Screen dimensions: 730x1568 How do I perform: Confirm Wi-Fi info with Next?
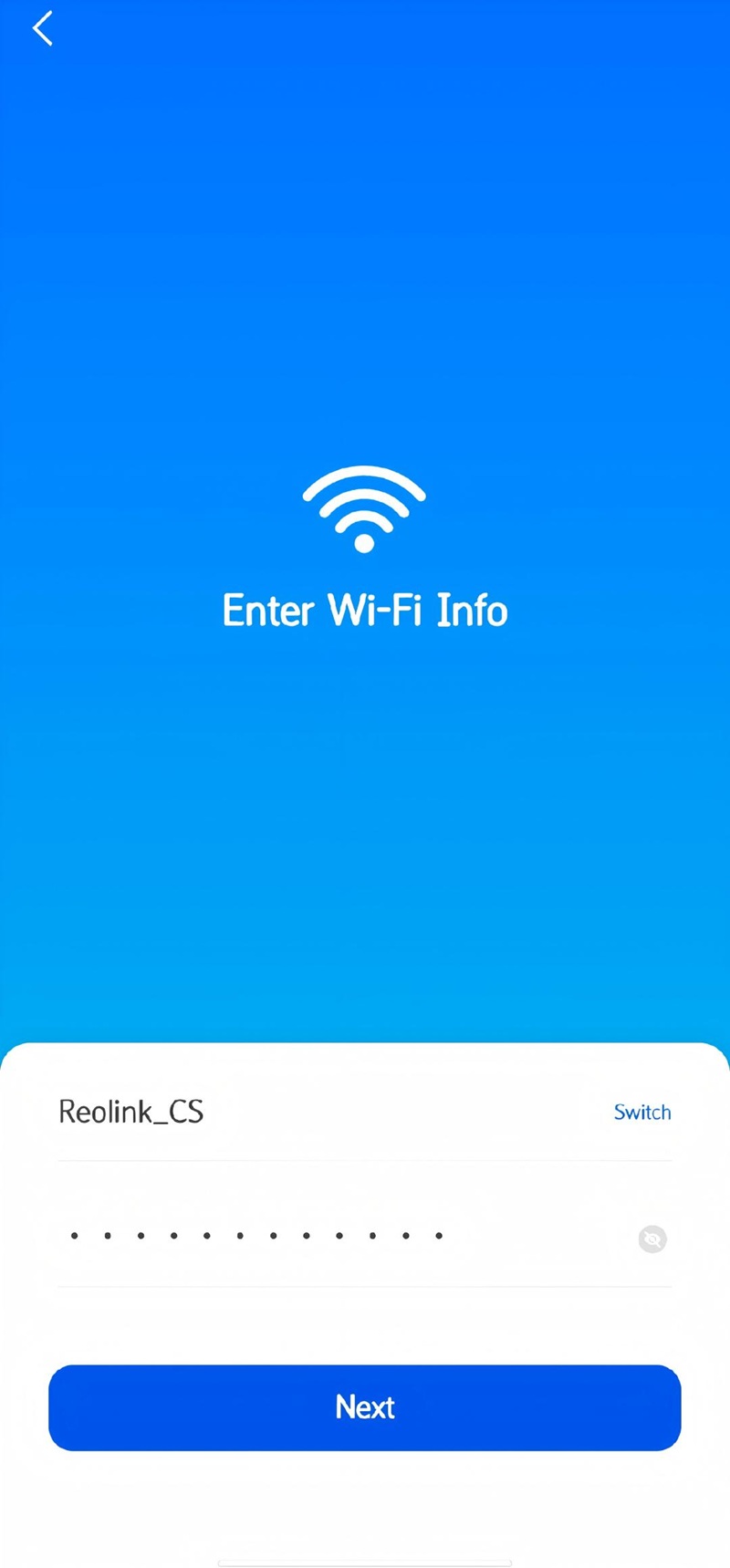(x=364, y=1407)
